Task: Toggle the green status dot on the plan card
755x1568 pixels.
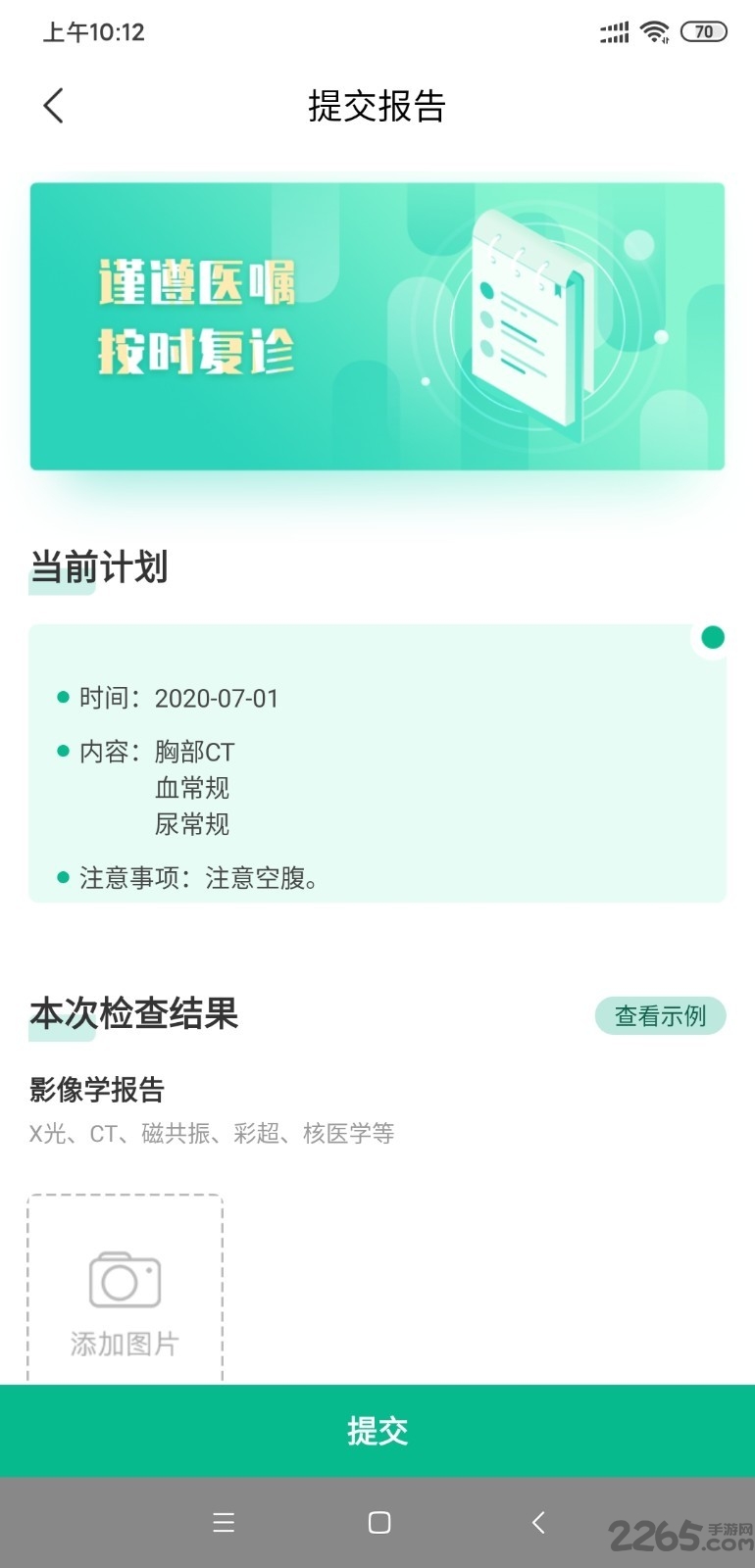Action: [712, 637]
